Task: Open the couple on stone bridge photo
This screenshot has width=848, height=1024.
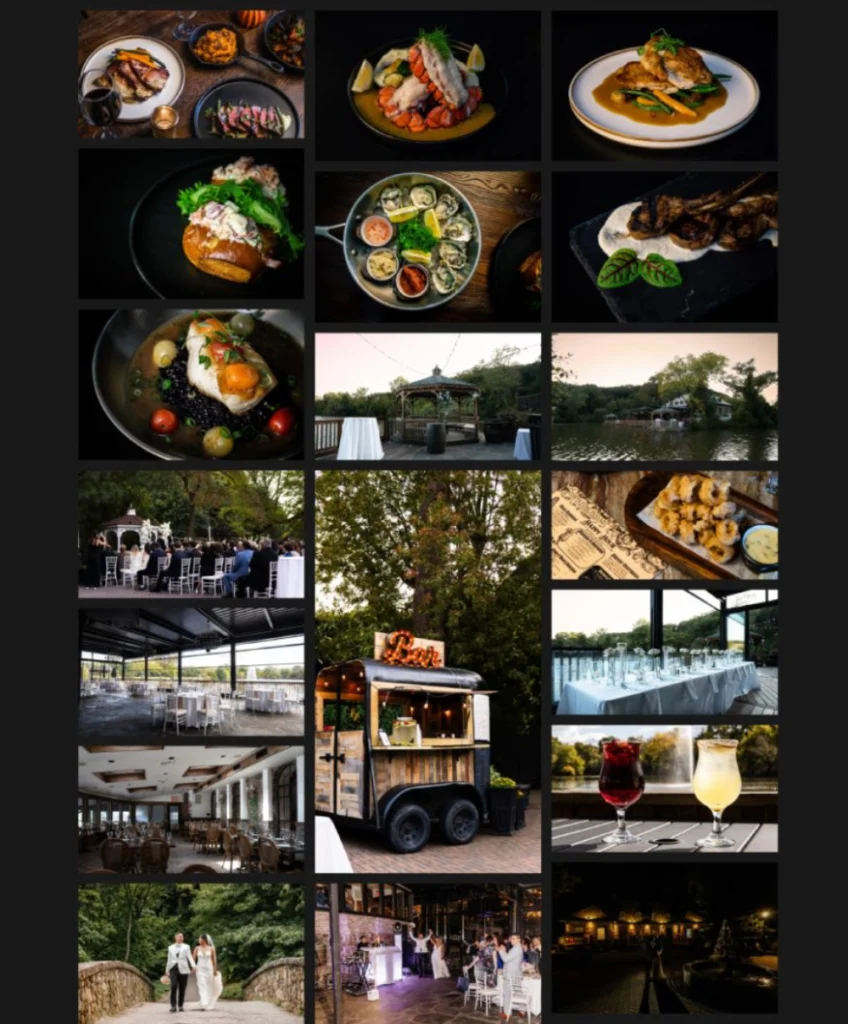Action: [191, 951]
